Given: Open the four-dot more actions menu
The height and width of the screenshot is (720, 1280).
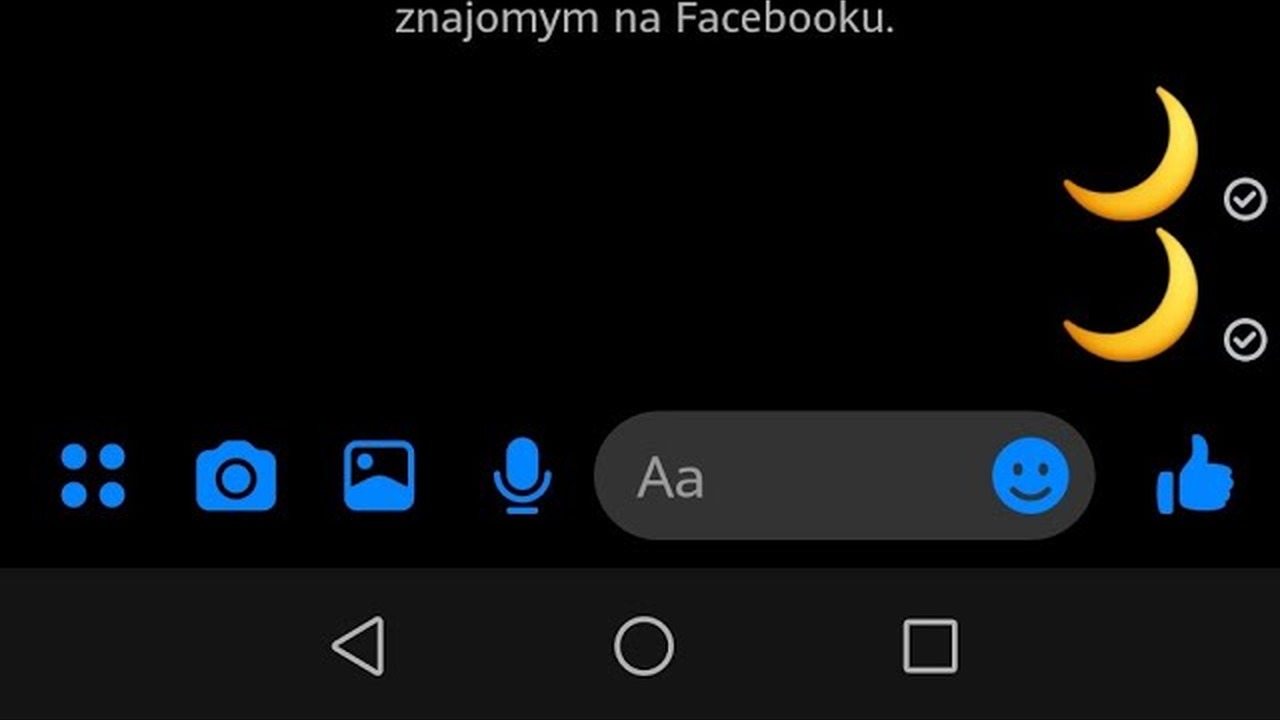Looking at the screenshot, I should point(93,476).
